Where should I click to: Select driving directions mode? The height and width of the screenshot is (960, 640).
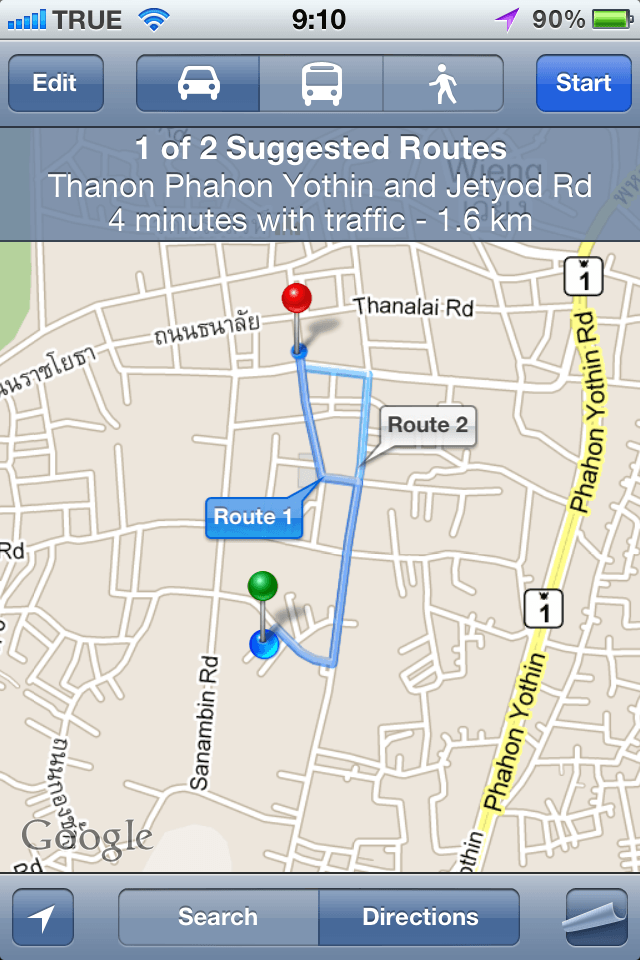[198, 83]
